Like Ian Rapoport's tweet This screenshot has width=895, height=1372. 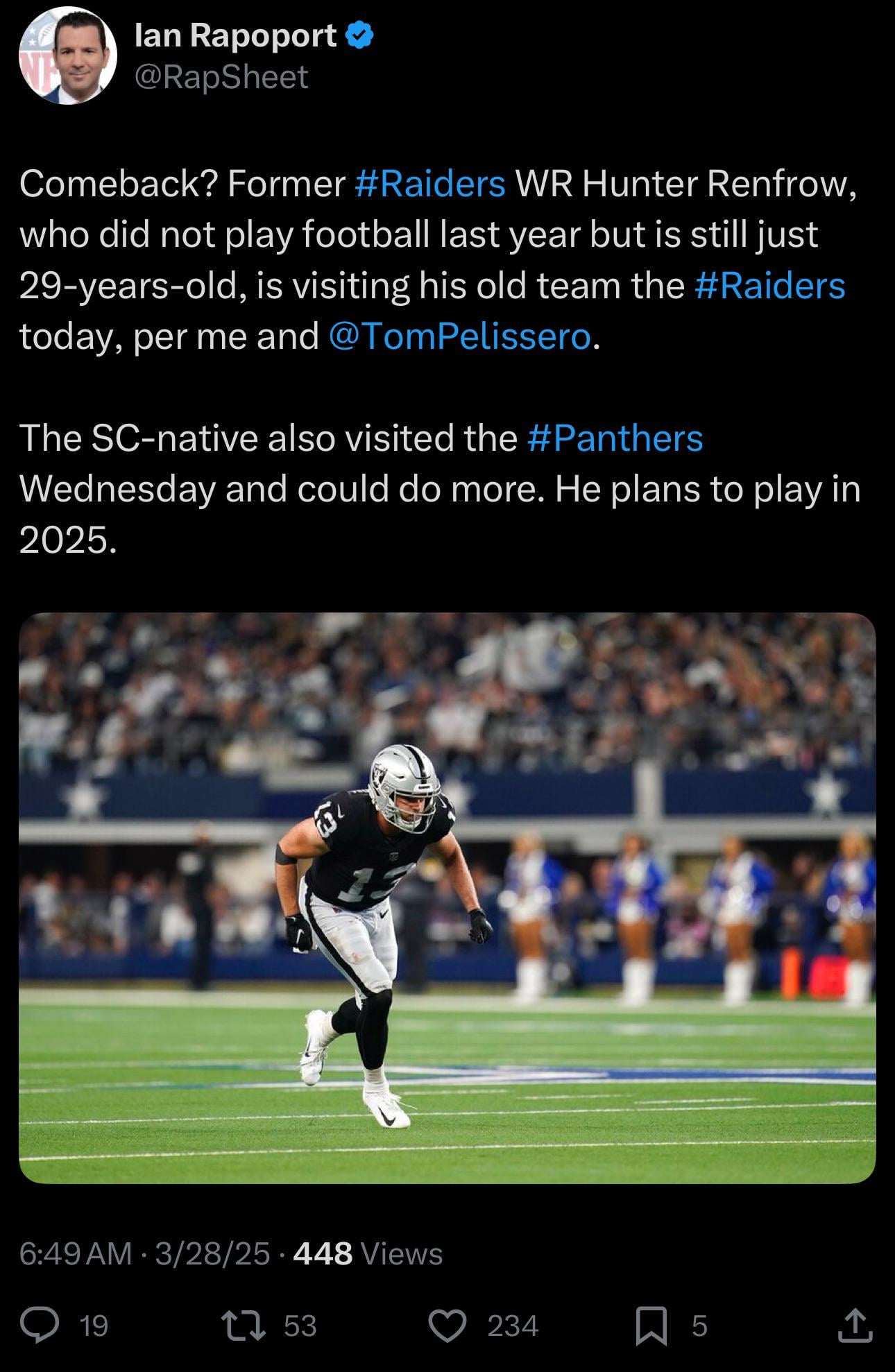pos(447,1326)
